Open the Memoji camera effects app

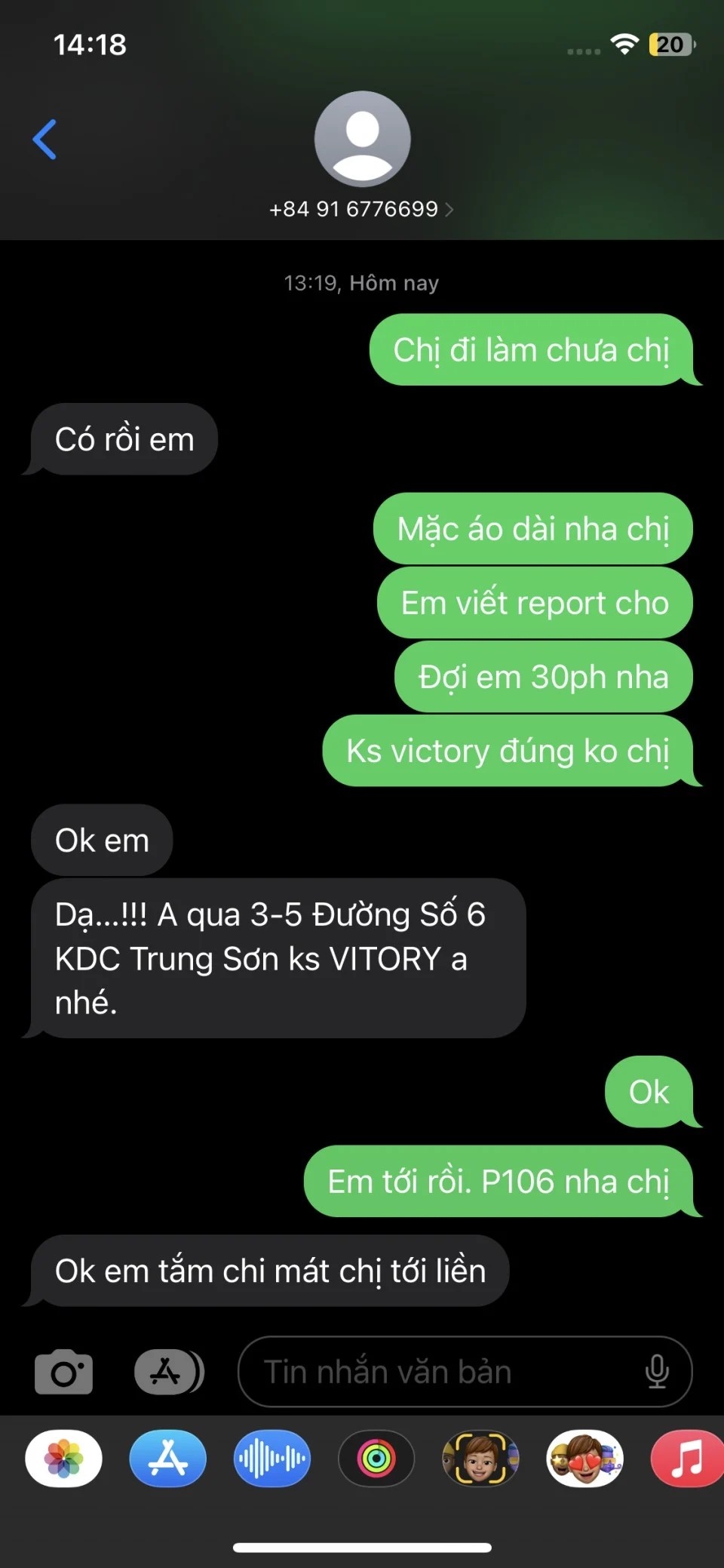tap(480, 1459)
